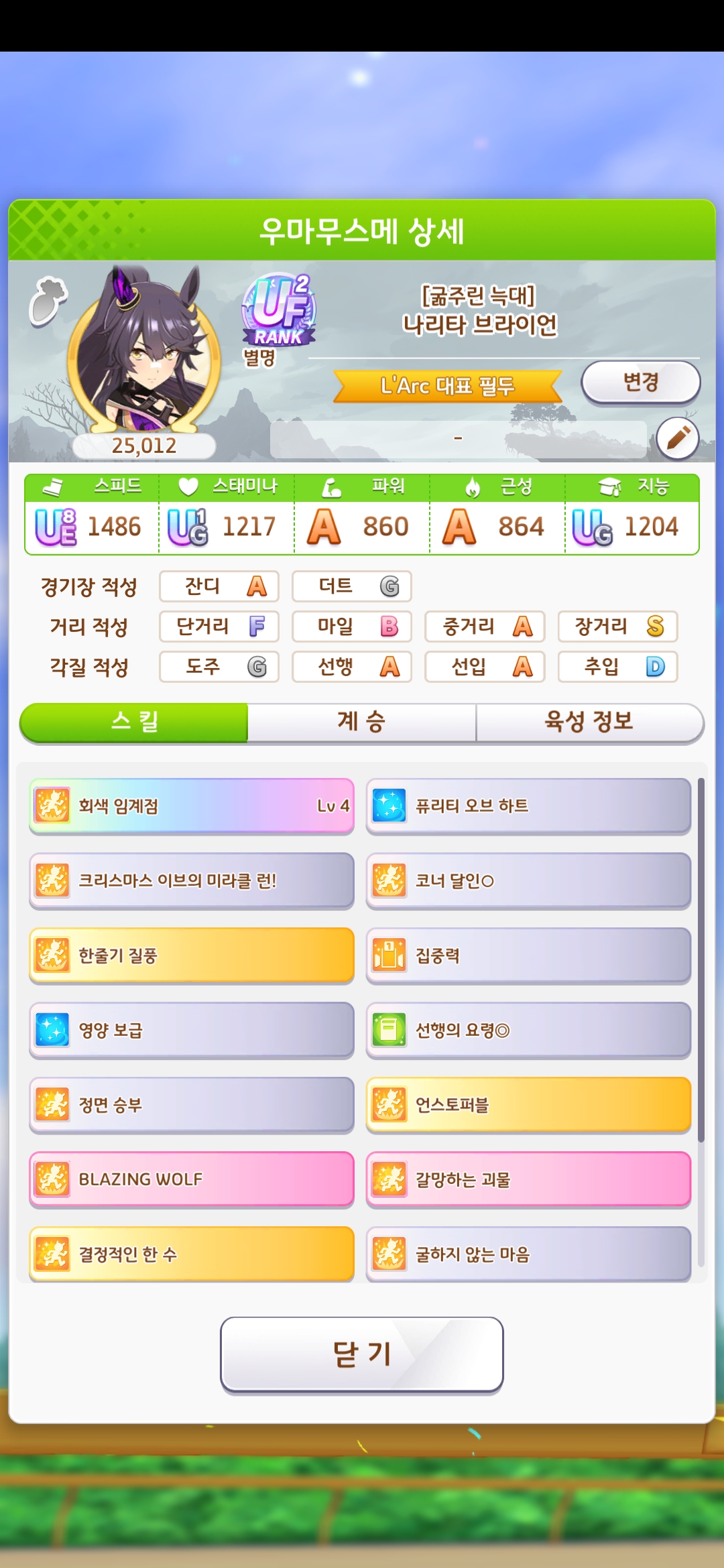View the 퓨리티 오브 하트 skill

[528, 805]
